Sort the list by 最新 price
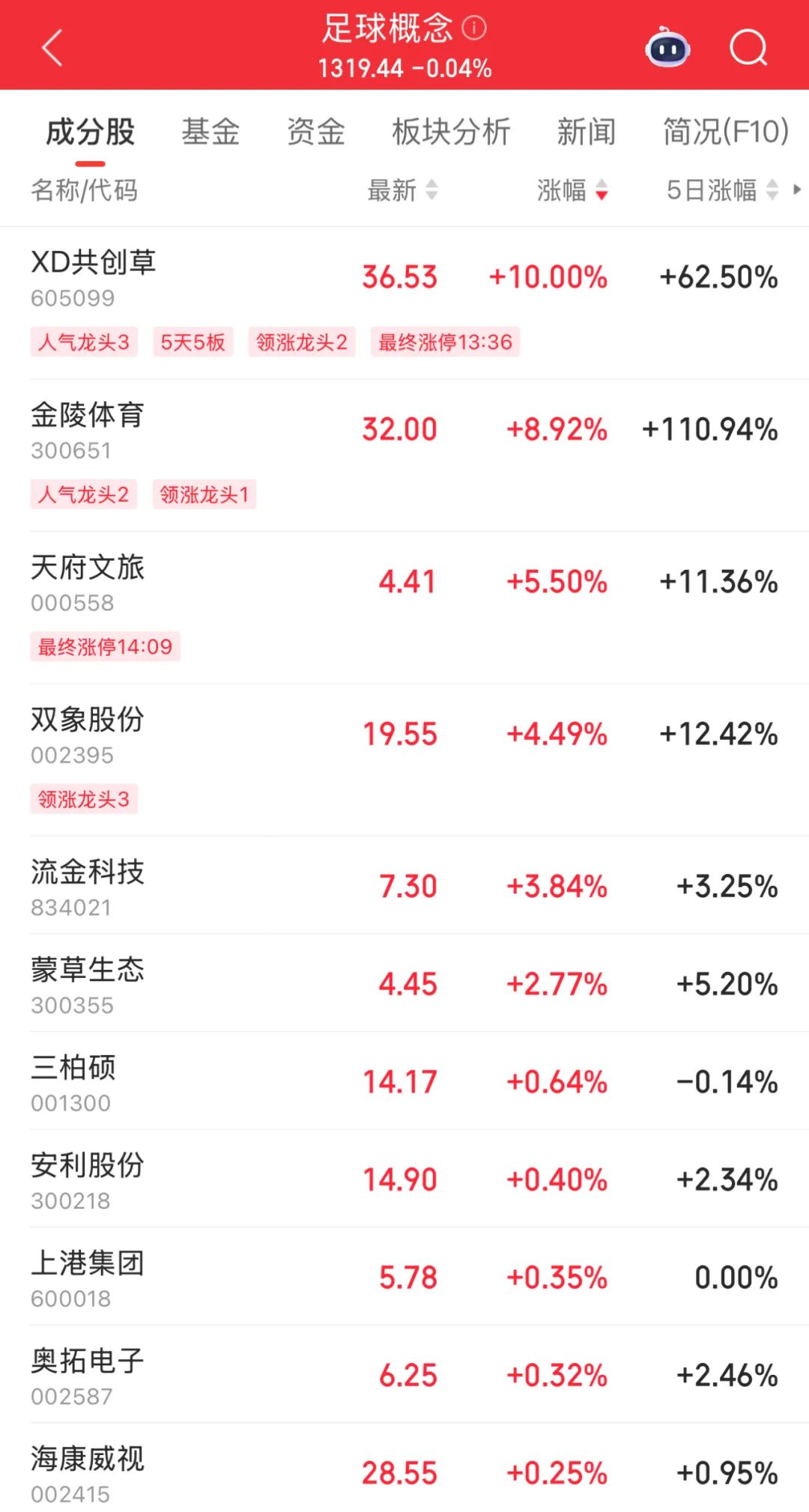Viewport: 809px width, 1512px height. click(402, 190)
